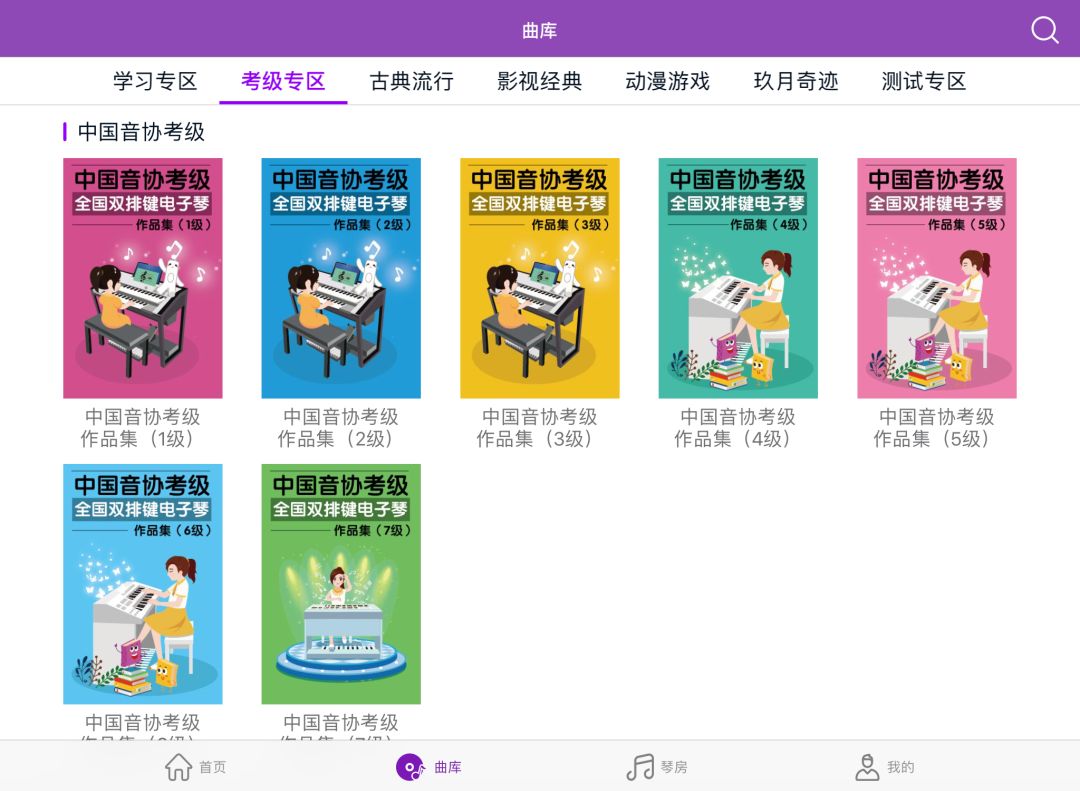
Task: Open 中国音协考级 作品集（2级）
Action: tap(341, 278)
